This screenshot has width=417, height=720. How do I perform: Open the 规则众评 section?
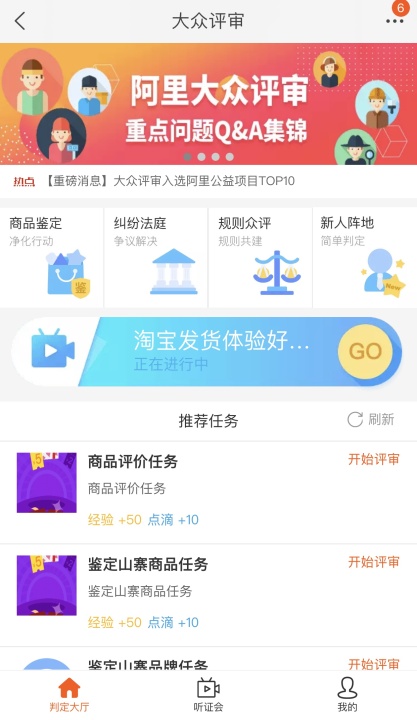pos(260,257)
